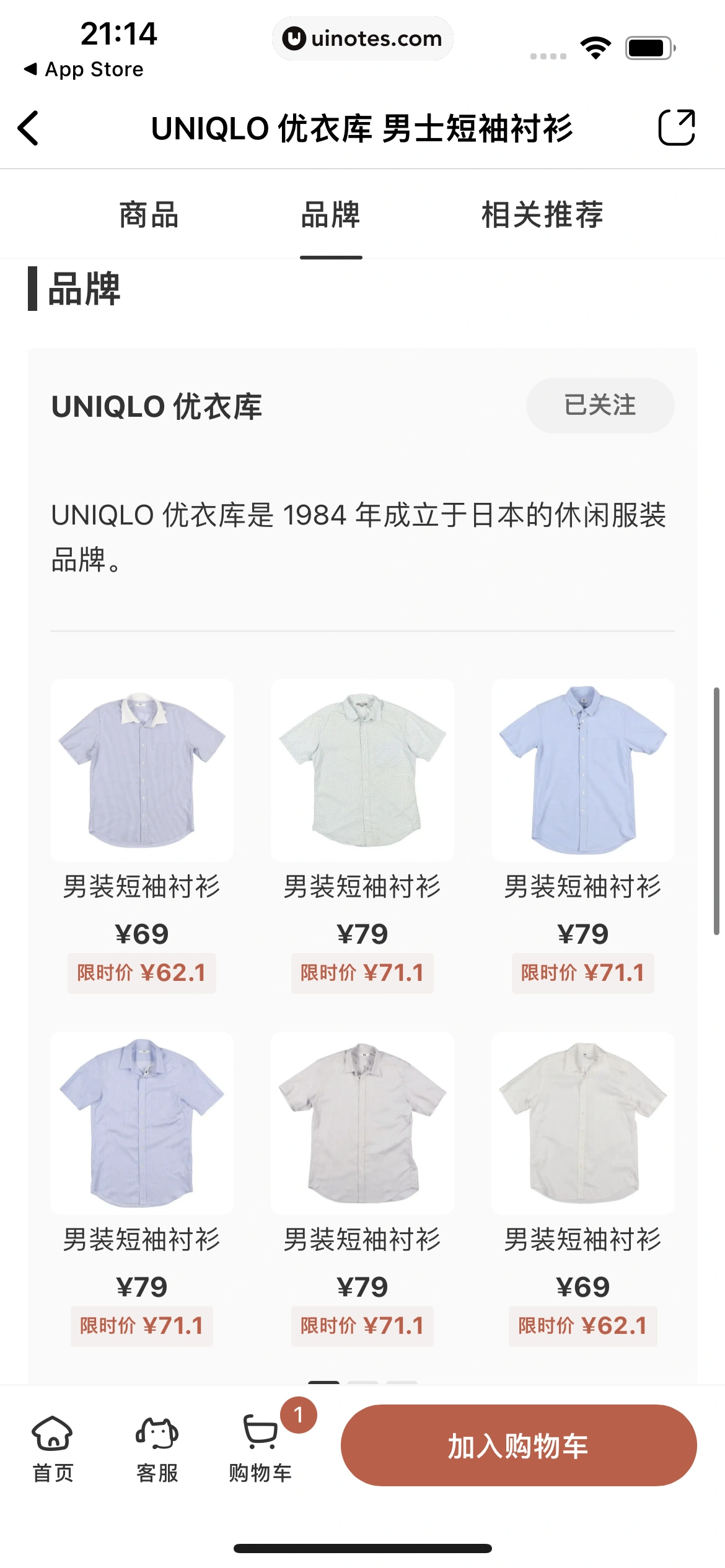Contact 客服 customer service

click(x=157, y=1448)
